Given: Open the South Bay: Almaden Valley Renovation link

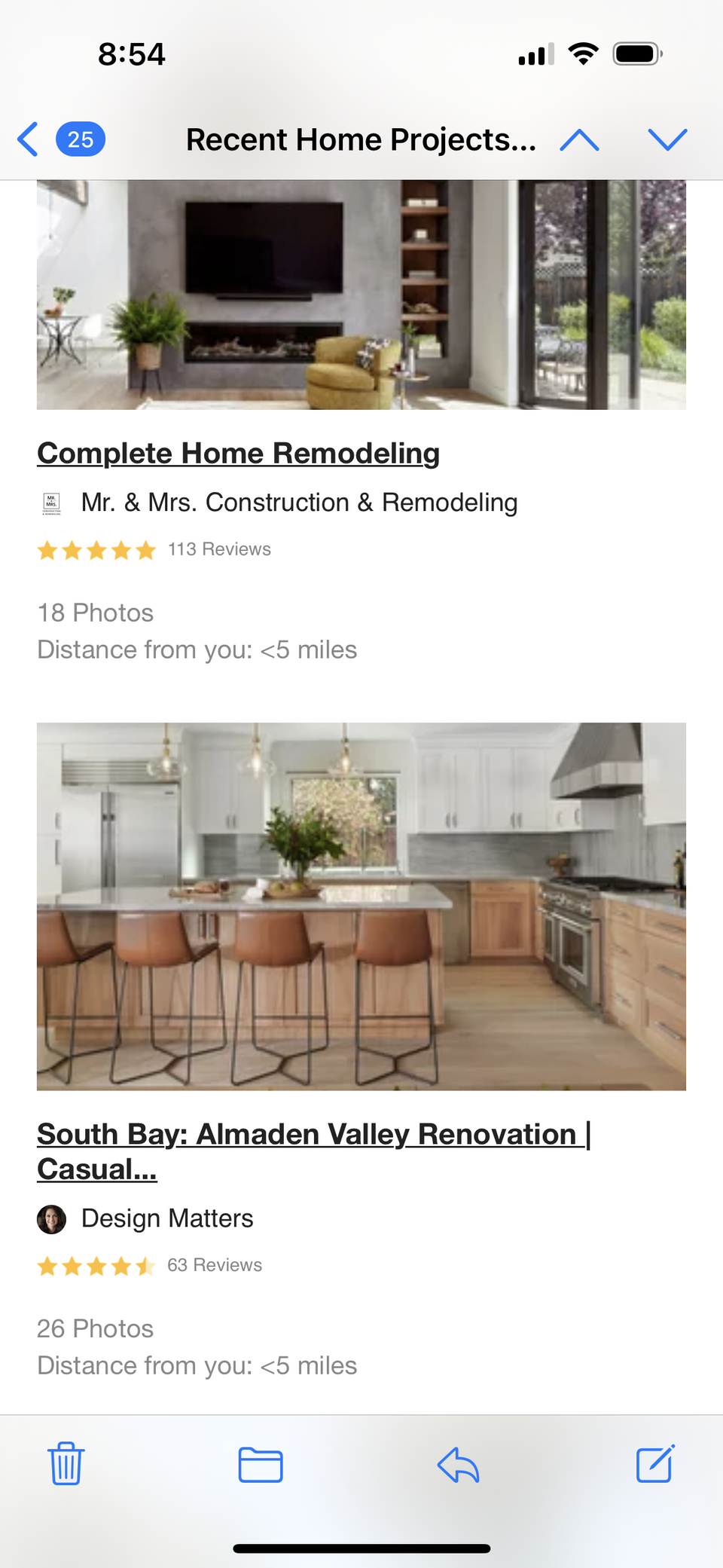Looking at the screenshot, I should coord(313,1135).
